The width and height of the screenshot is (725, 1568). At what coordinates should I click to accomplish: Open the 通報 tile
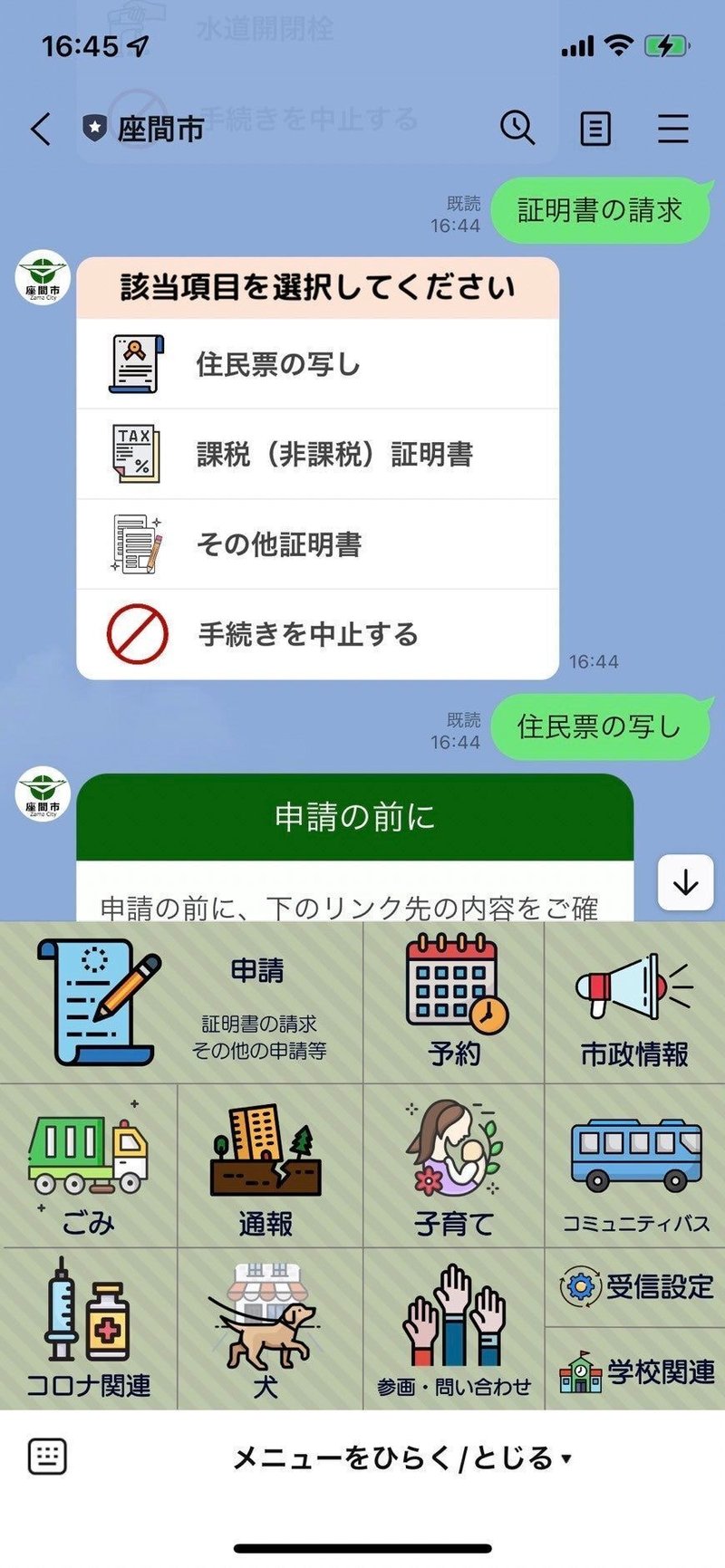point(269,1166)
